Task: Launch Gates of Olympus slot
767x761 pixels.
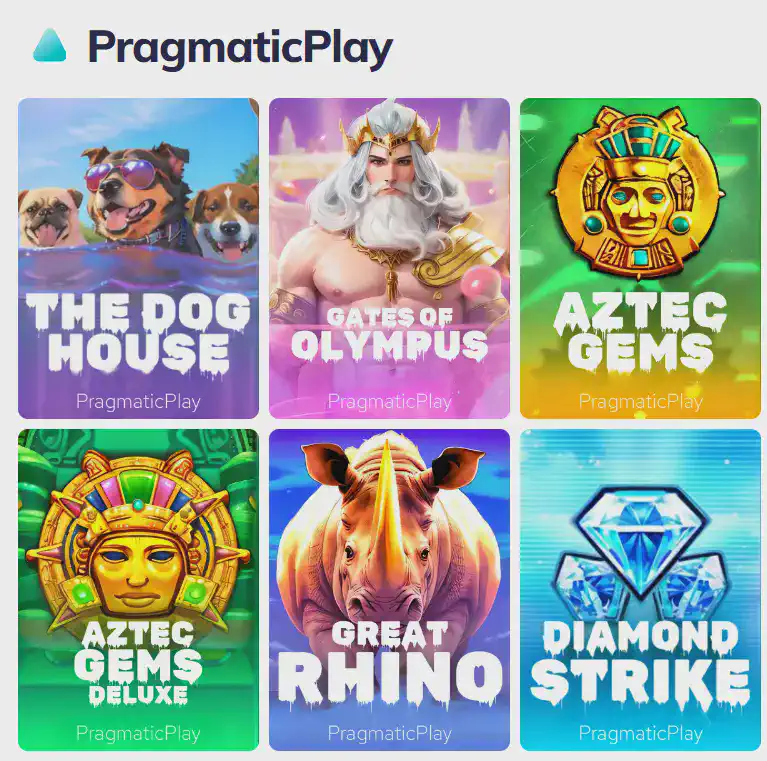Action: [389, 258]
